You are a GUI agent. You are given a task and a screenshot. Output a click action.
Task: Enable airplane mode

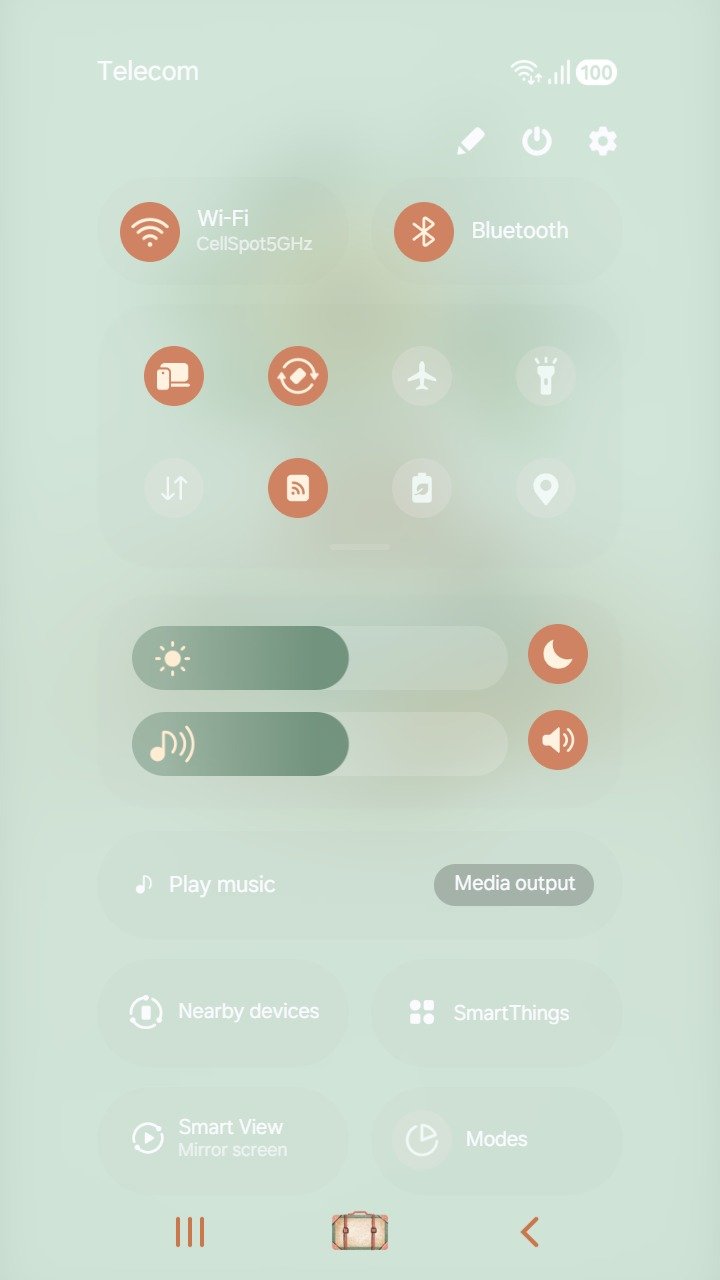click(422, 376)
